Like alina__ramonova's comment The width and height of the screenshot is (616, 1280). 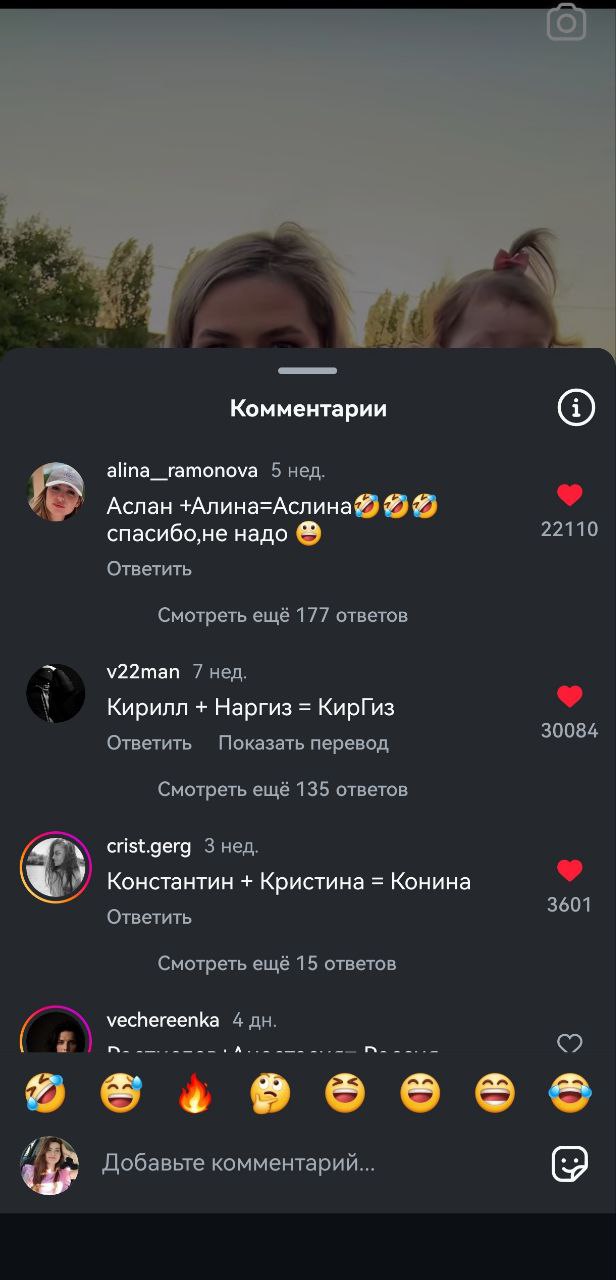569,495
